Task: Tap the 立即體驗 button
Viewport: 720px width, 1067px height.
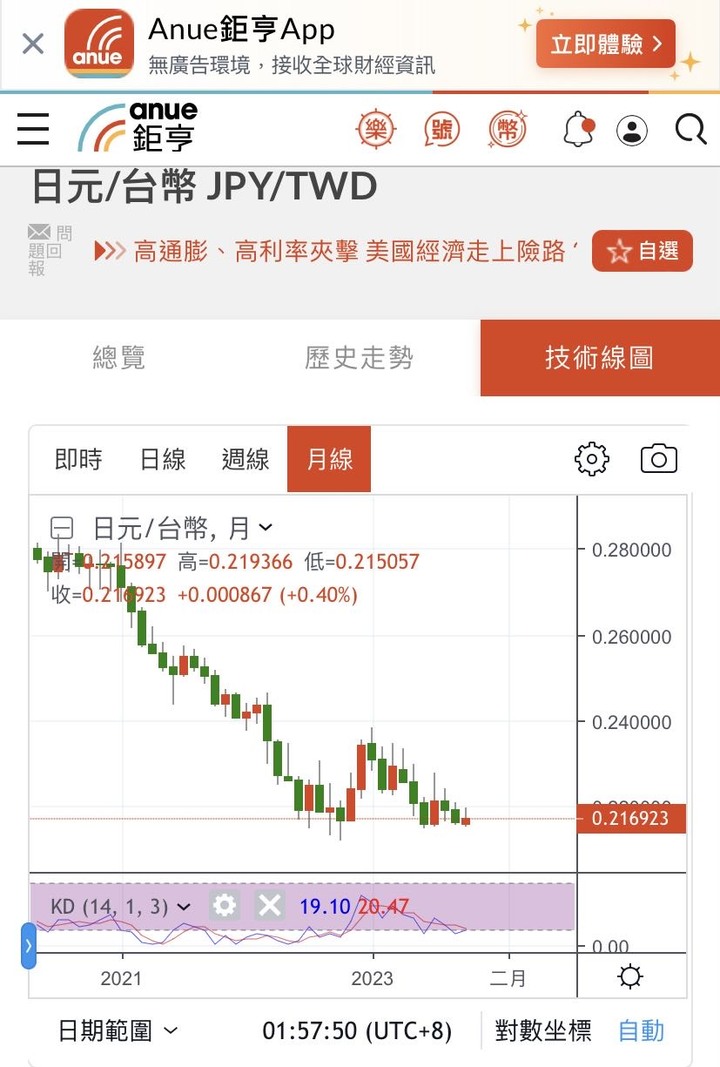Action: (x=606, y=44)
